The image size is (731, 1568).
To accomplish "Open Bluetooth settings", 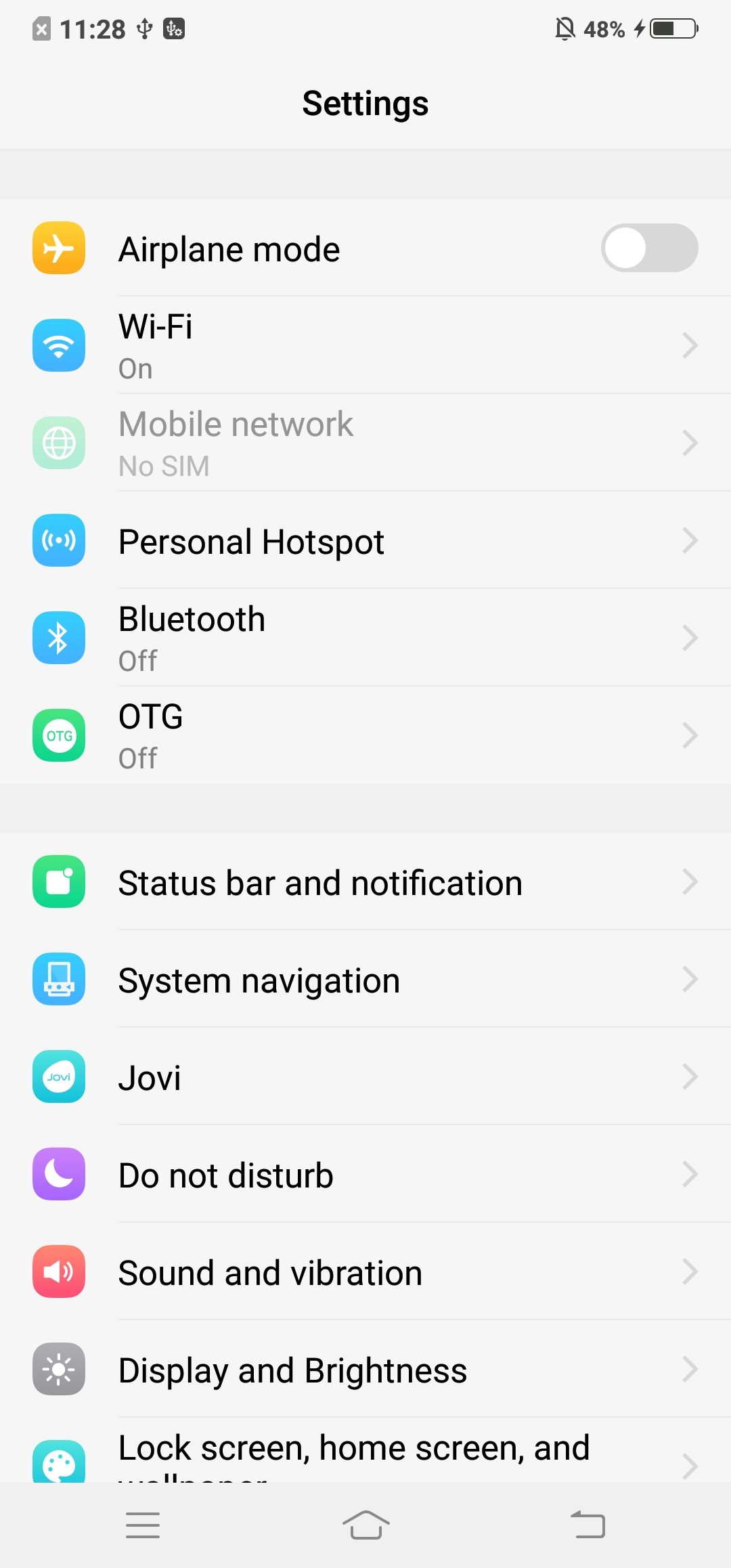I will tap(365, 638).
